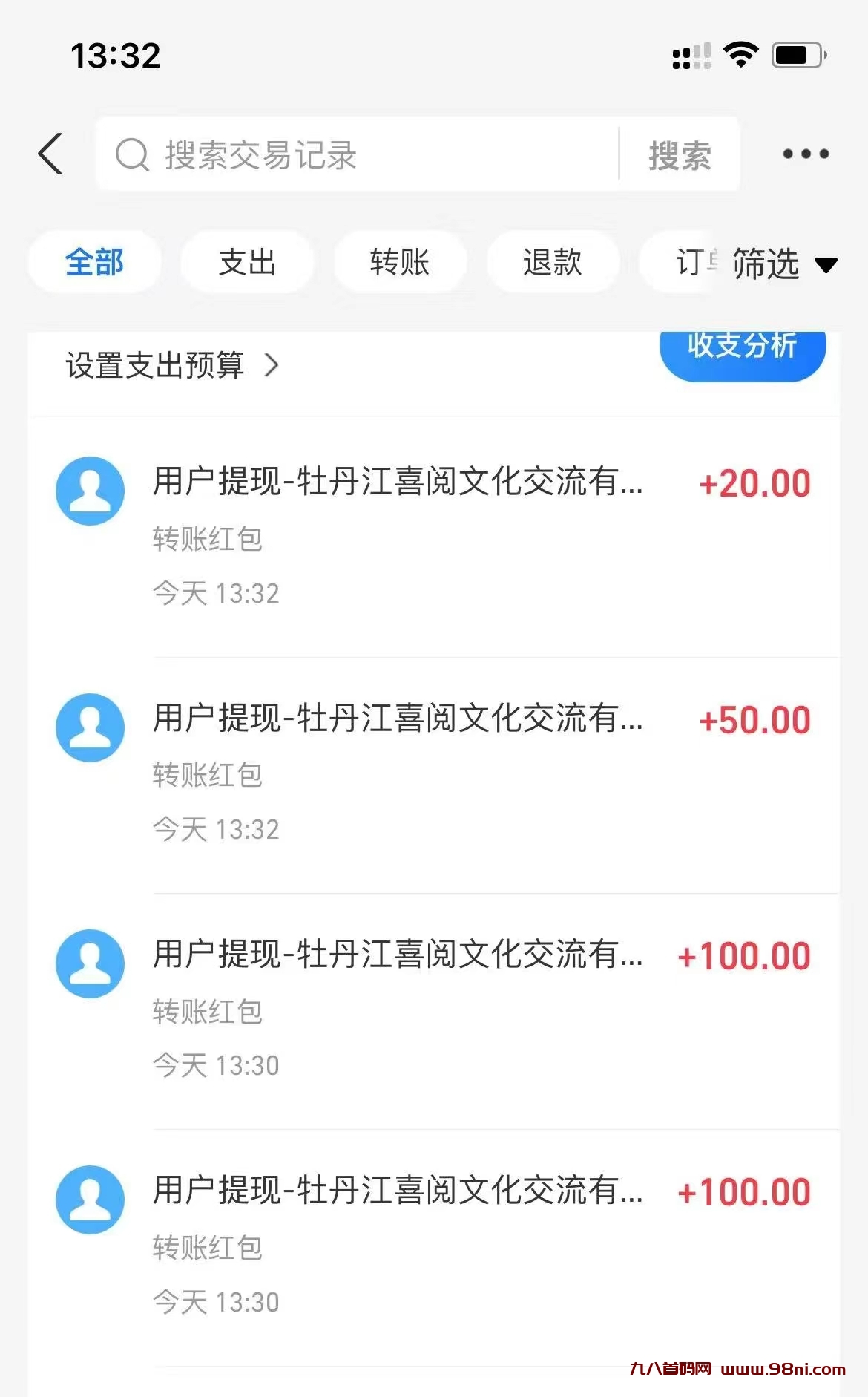The image size is (868, 1397).
Task: Expand 设置支出预算 via its chevron
Action: pos(273,365)
